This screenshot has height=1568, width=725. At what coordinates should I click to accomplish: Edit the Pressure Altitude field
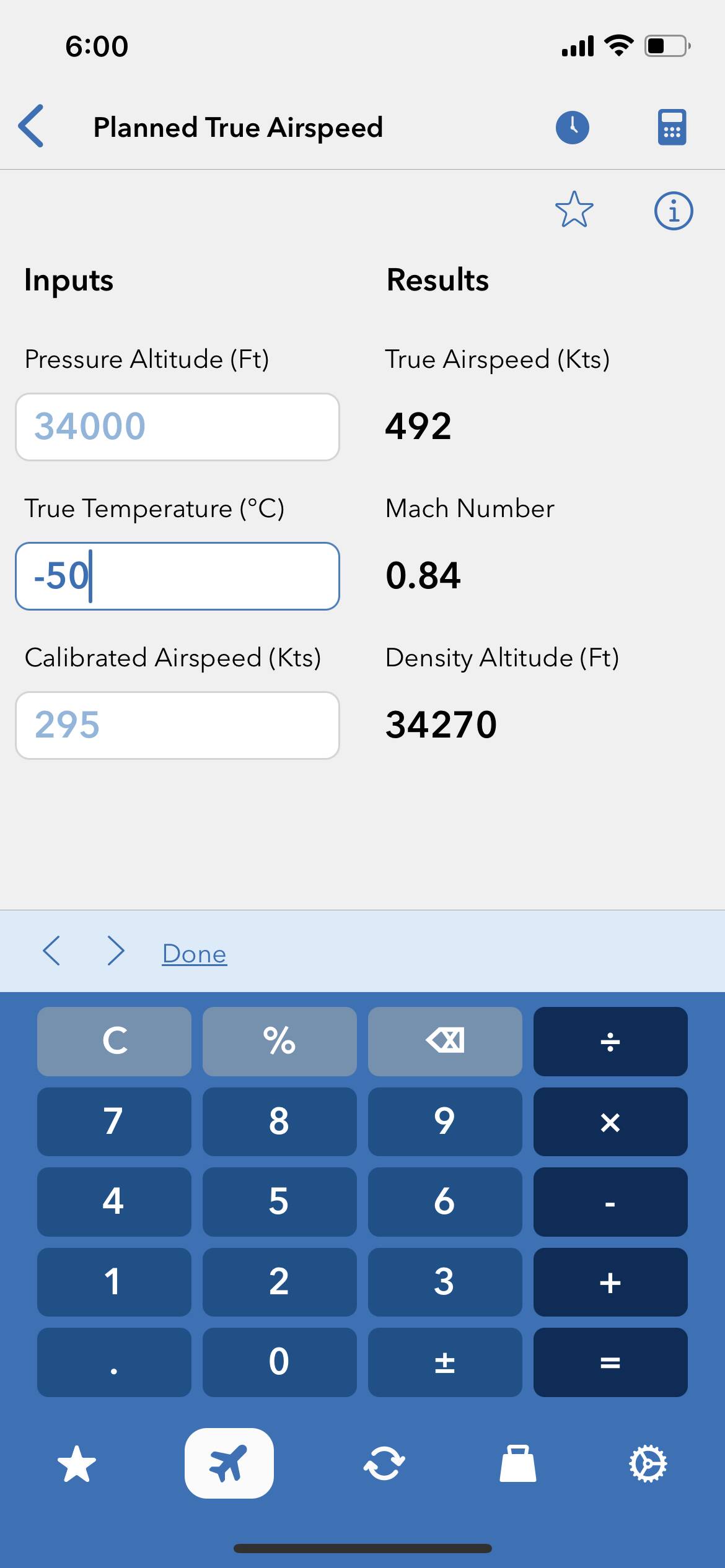pyautogui.click(x=177, y=427)
